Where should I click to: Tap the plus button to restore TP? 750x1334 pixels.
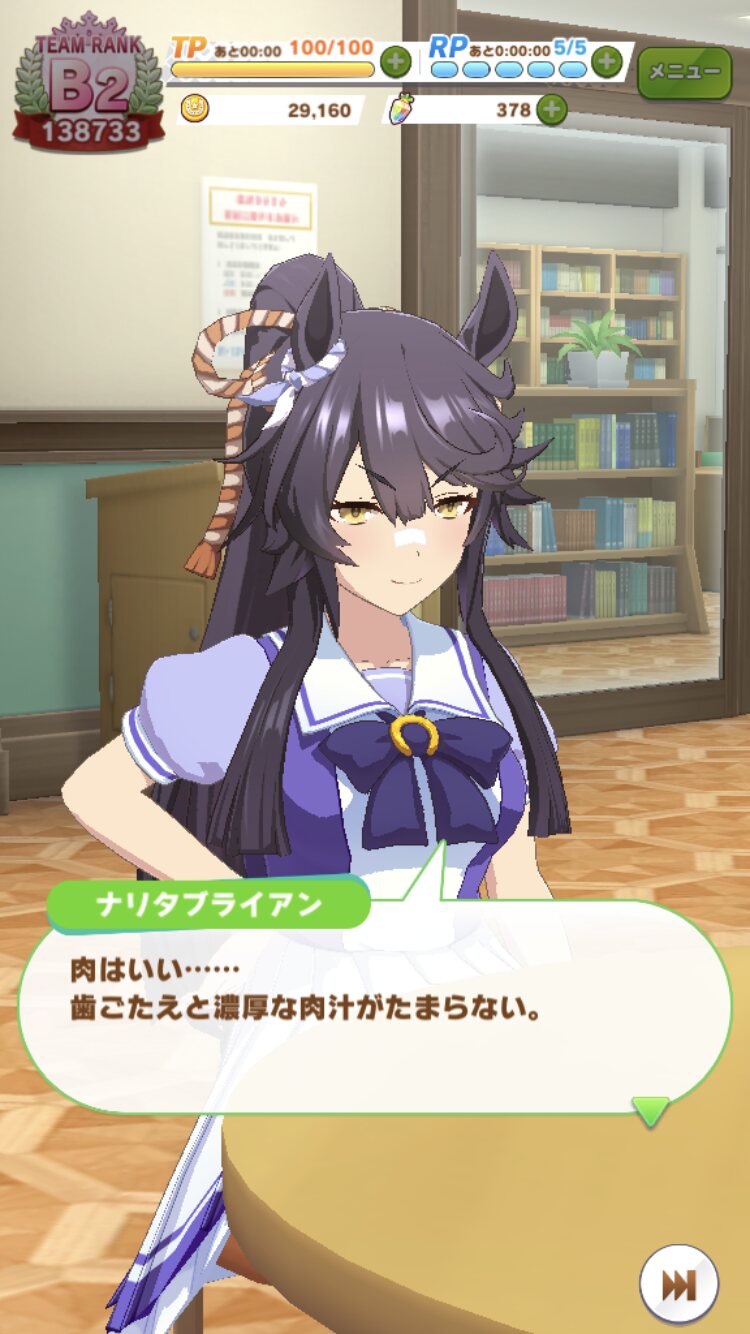396,62
